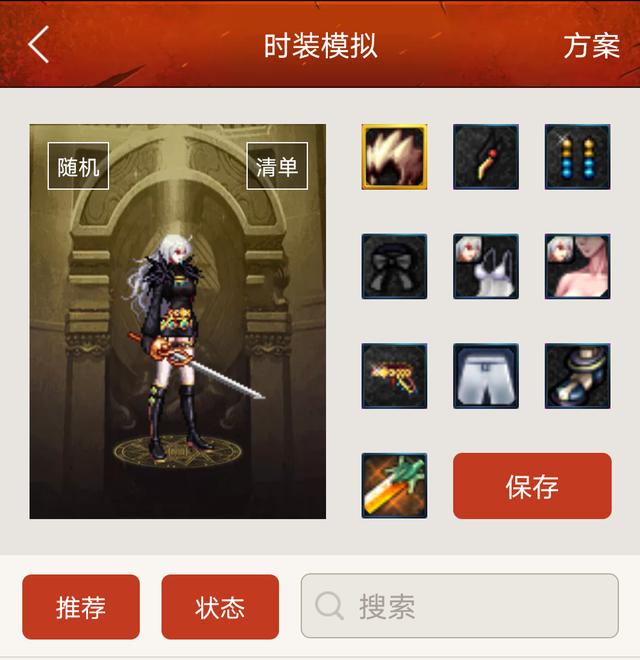The width and height of the screenshot is (640, 660).
Task: Open 推荐 recommendations
Action: tap(81, 606)
